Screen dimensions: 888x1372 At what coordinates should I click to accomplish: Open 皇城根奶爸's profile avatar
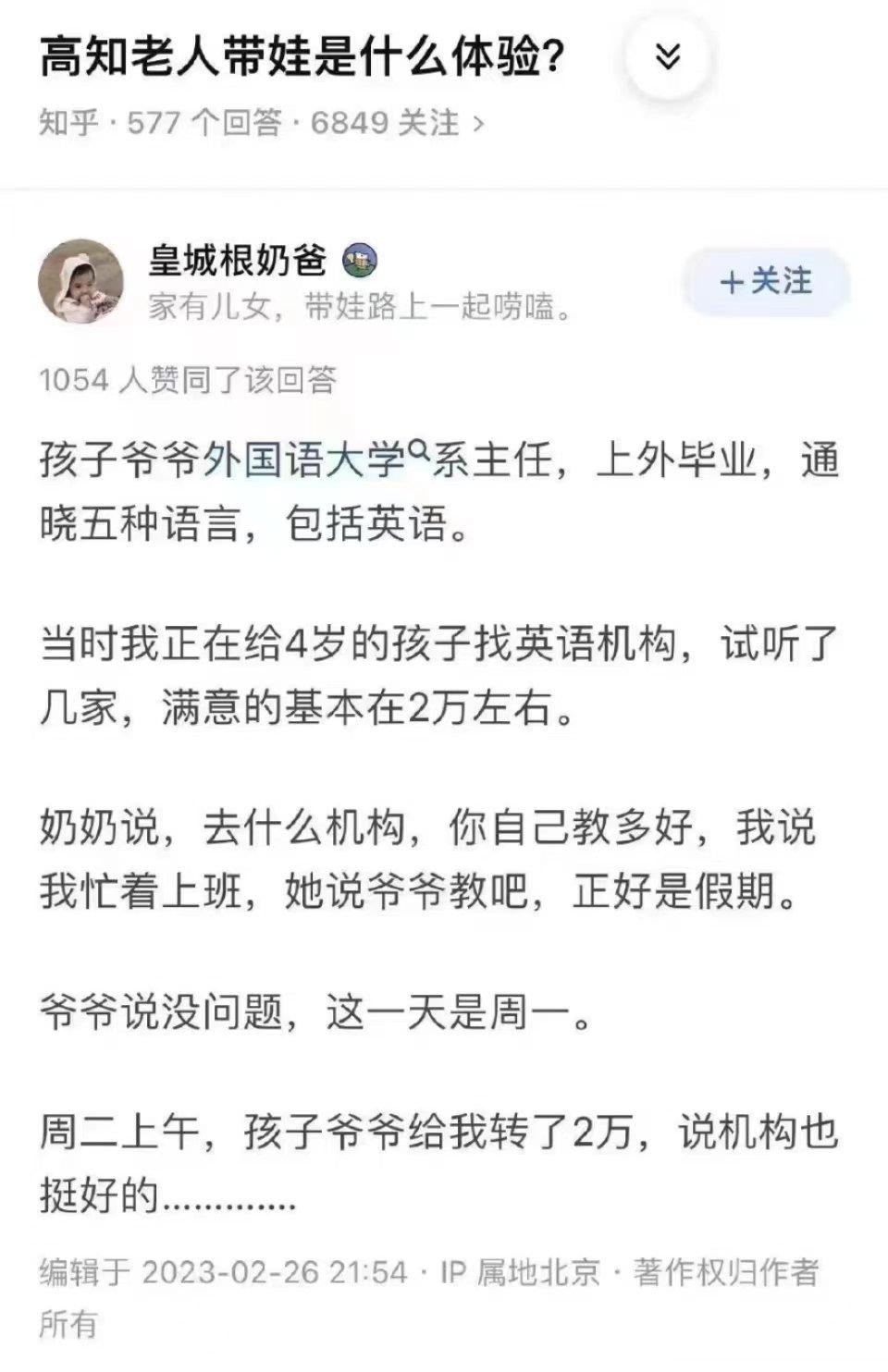pos(81,282)
